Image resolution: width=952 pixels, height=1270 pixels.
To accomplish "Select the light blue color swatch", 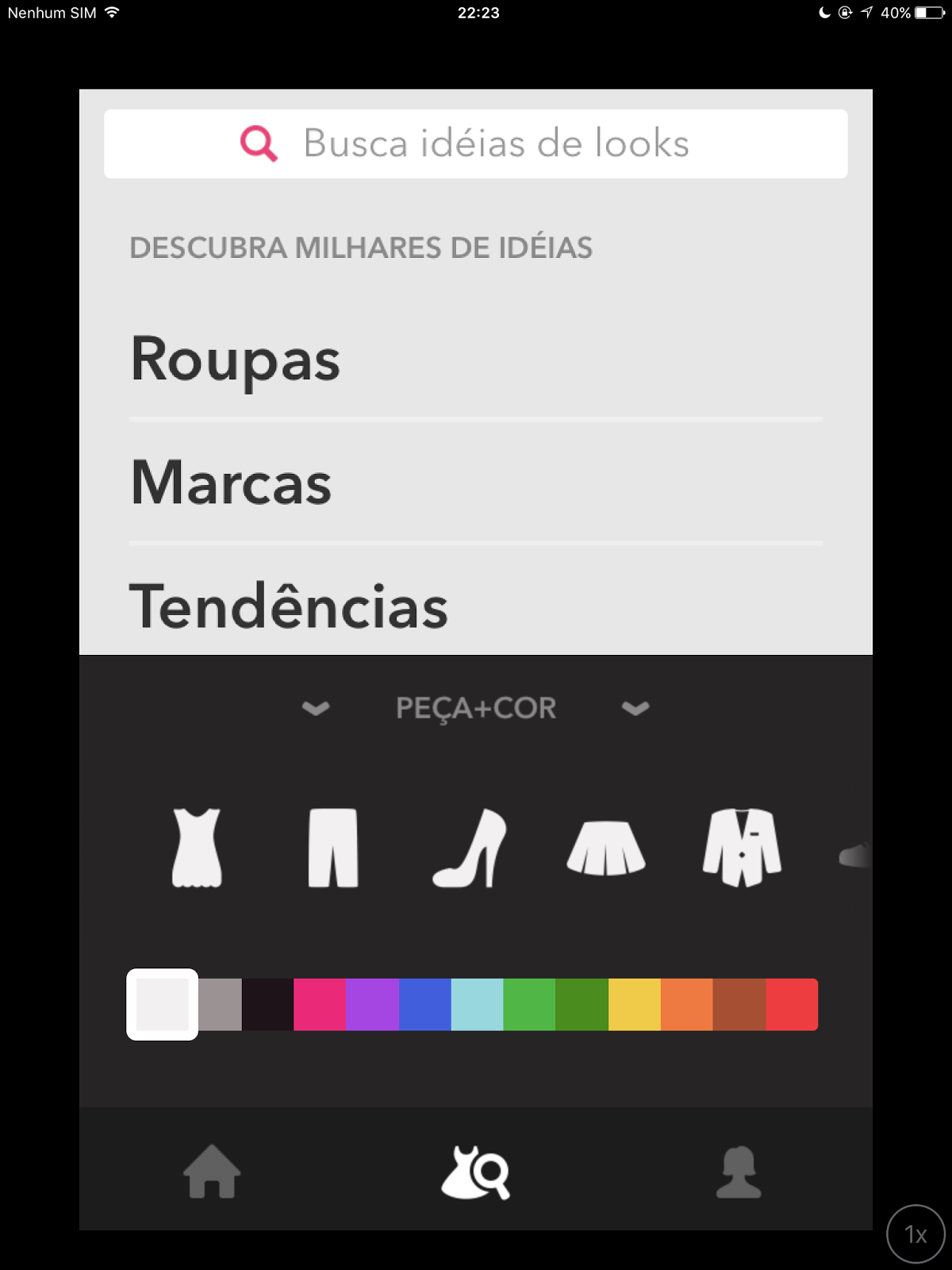I will pyautogui.click(x=477, y=1004).
